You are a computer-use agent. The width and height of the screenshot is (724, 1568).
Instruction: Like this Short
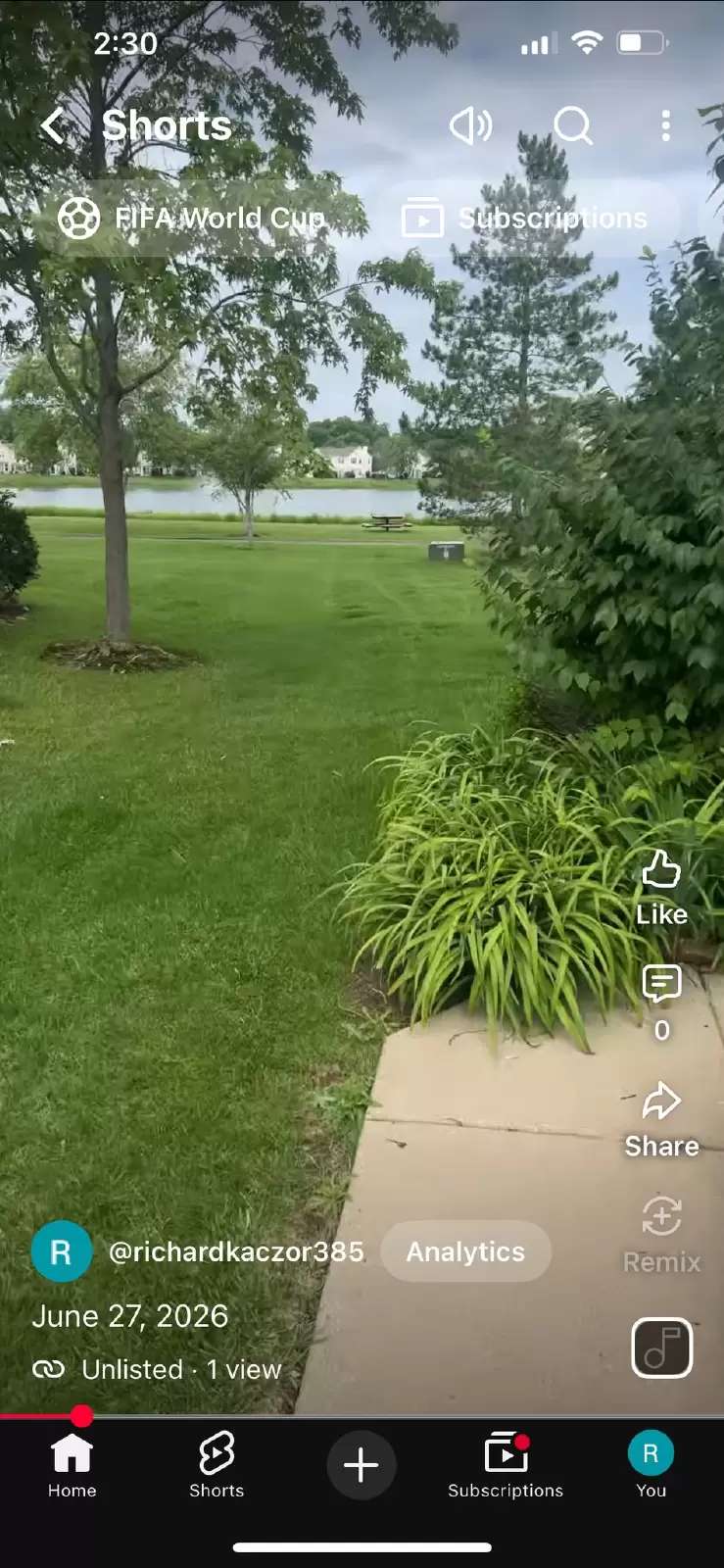point(661,887)
